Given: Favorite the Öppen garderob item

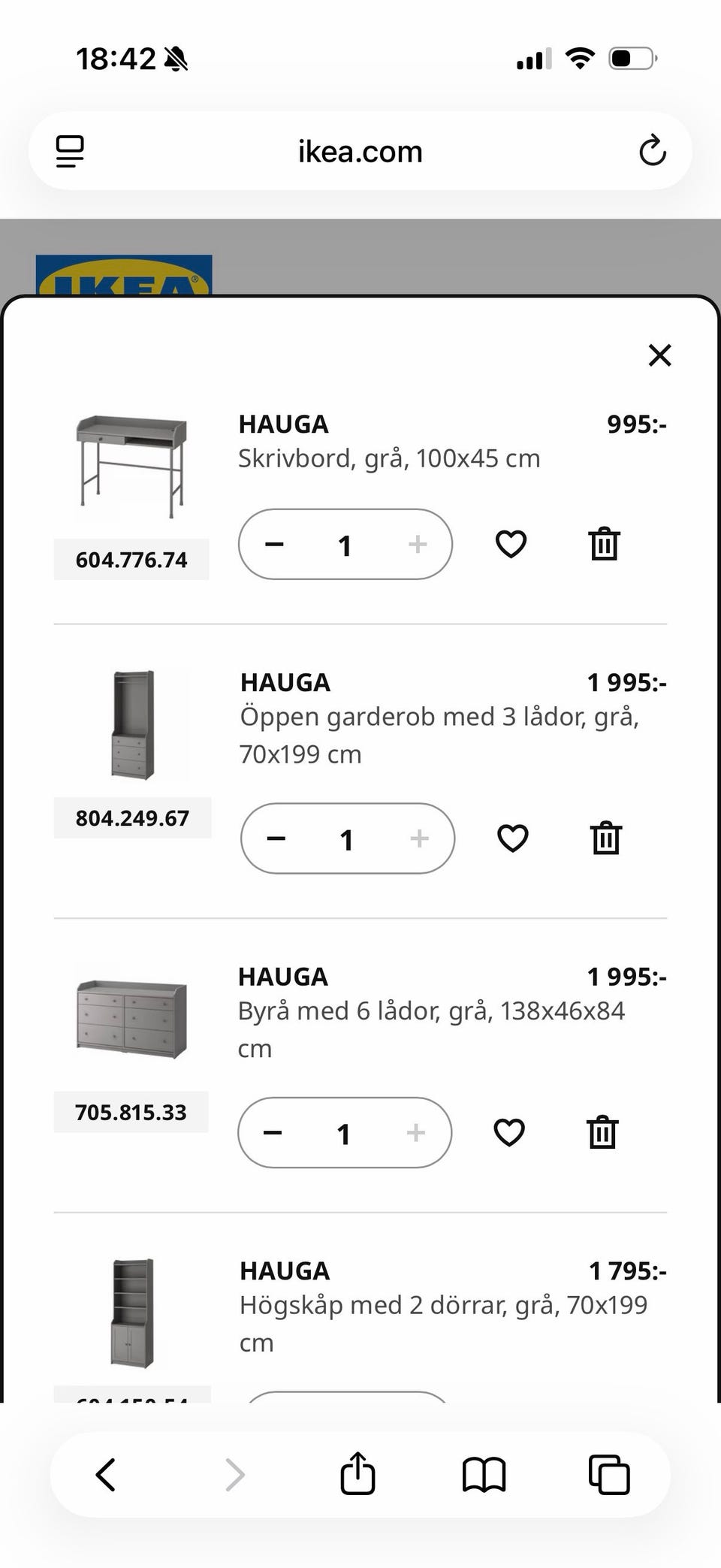Looking at the screenshot, I should point(513,837).
